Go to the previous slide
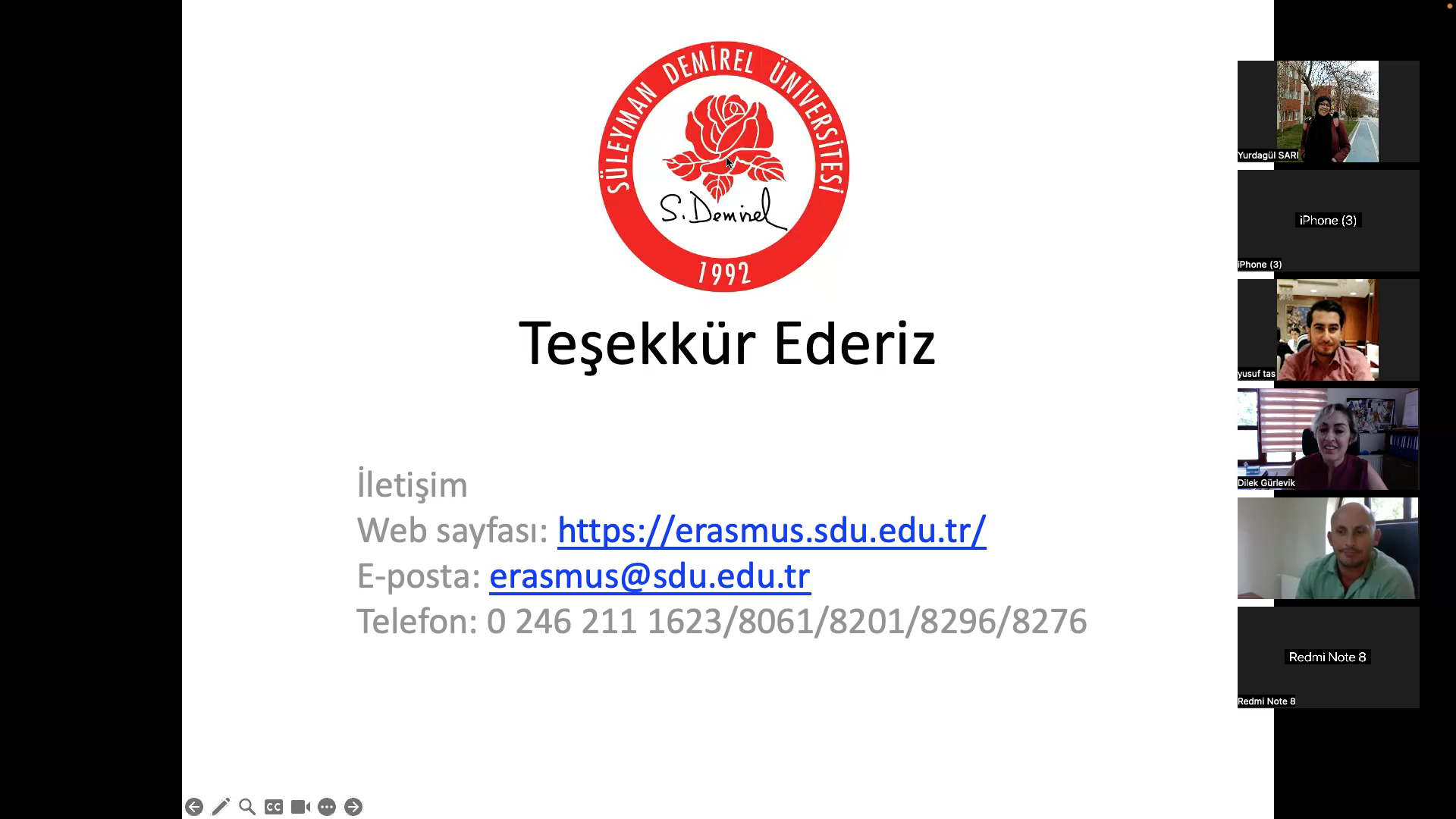 pyautogui.click(x=194, y=807)
